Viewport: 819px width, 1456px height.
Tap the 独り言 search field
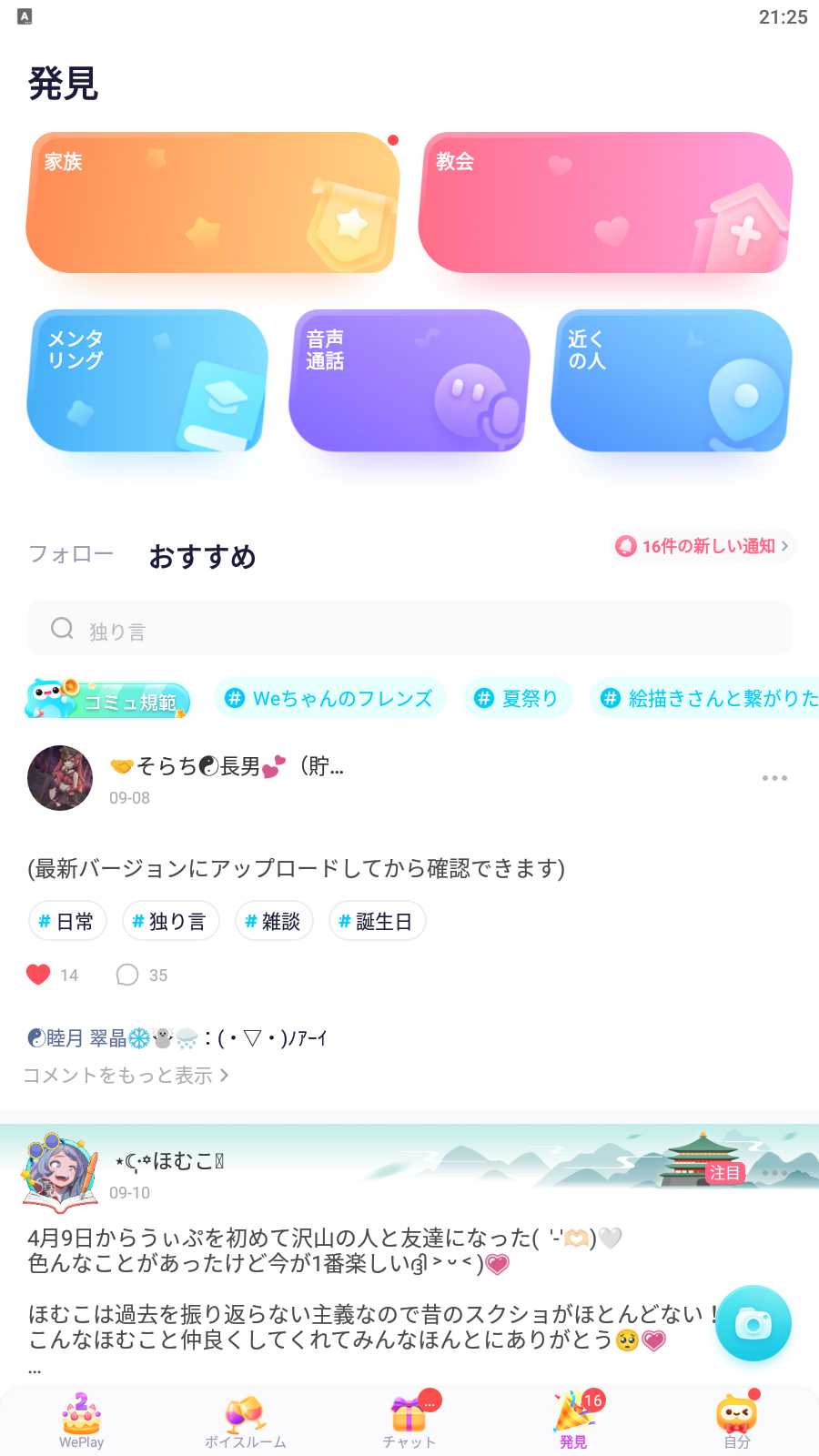click(x=409, y=629)
